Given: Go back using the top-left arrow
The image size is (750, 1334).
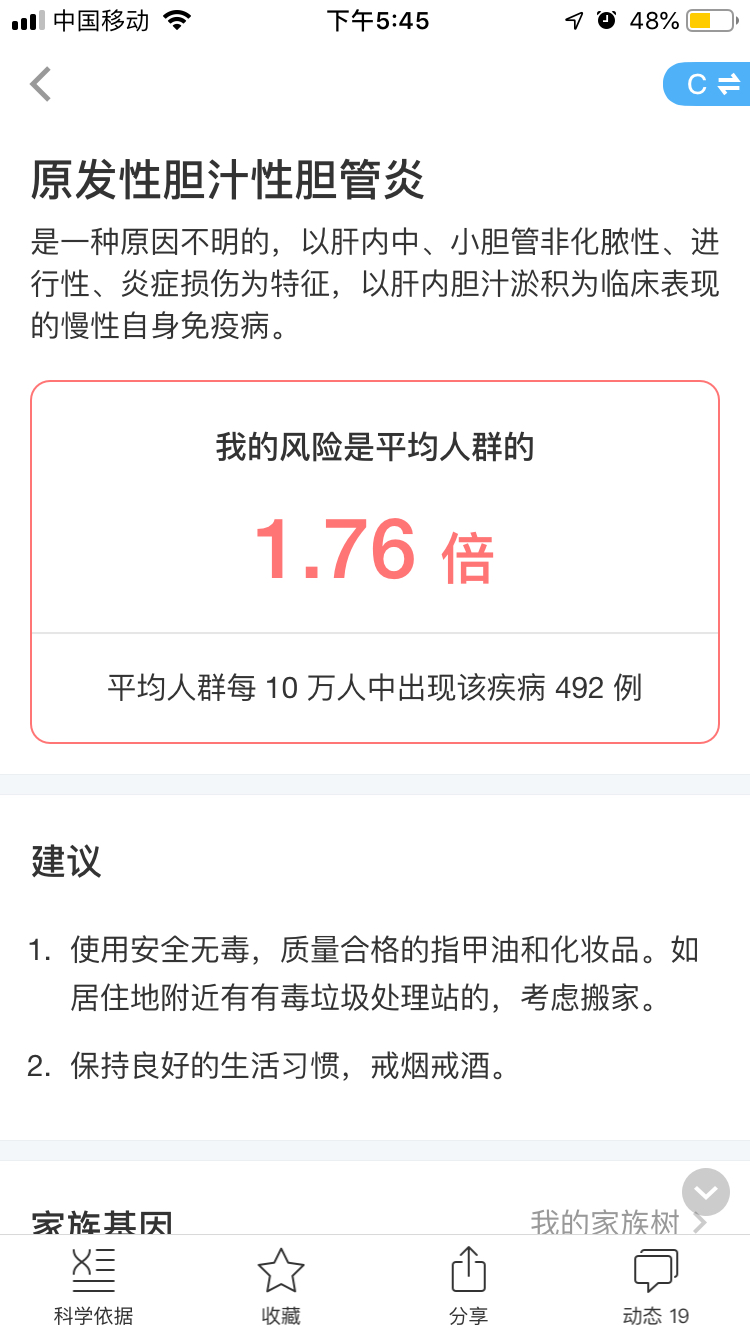Looking at the screenshot, I should pos(41,84).
